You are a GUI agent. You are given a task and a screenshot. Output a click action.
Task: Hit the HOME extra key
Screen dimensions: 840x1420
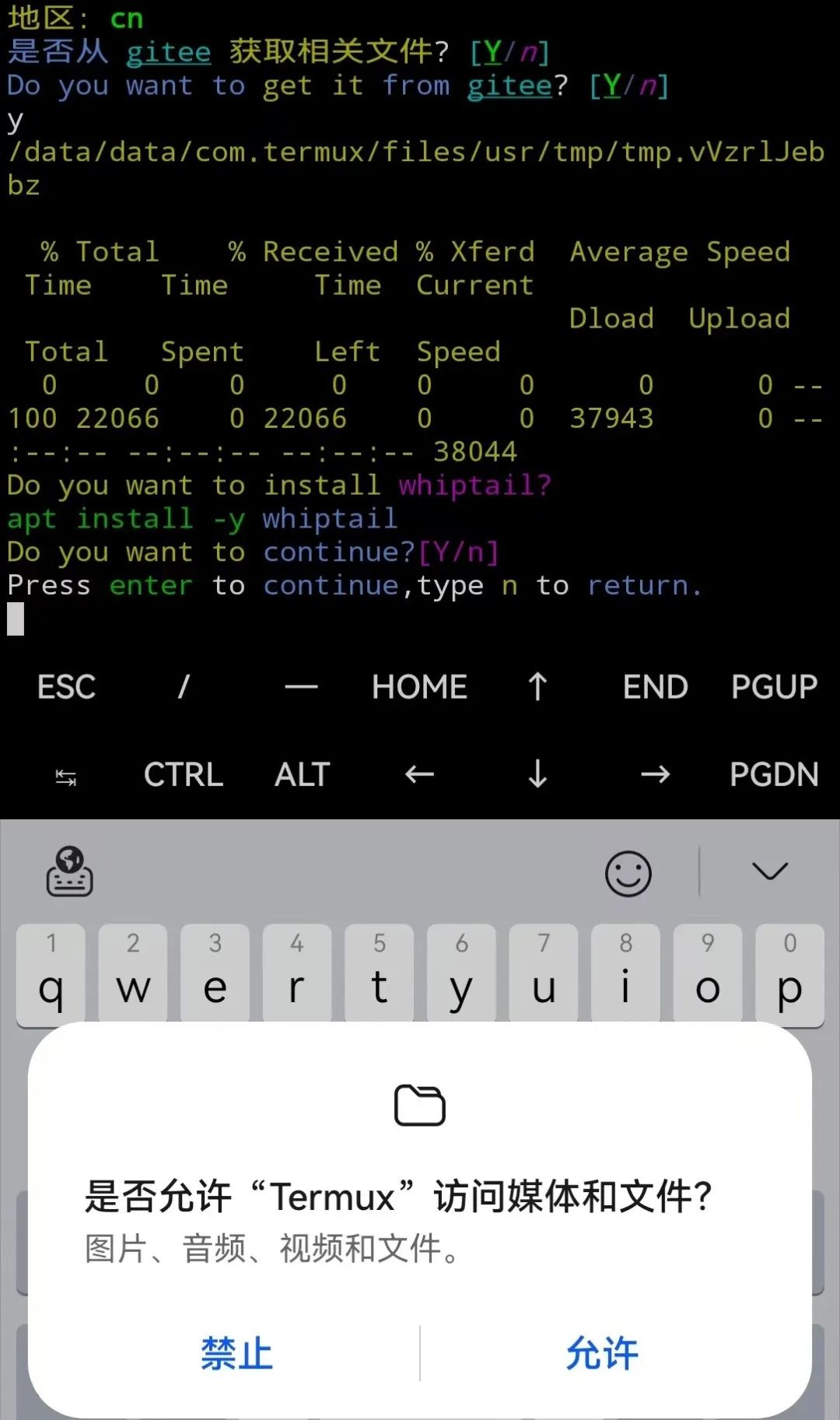coord(419,687)
